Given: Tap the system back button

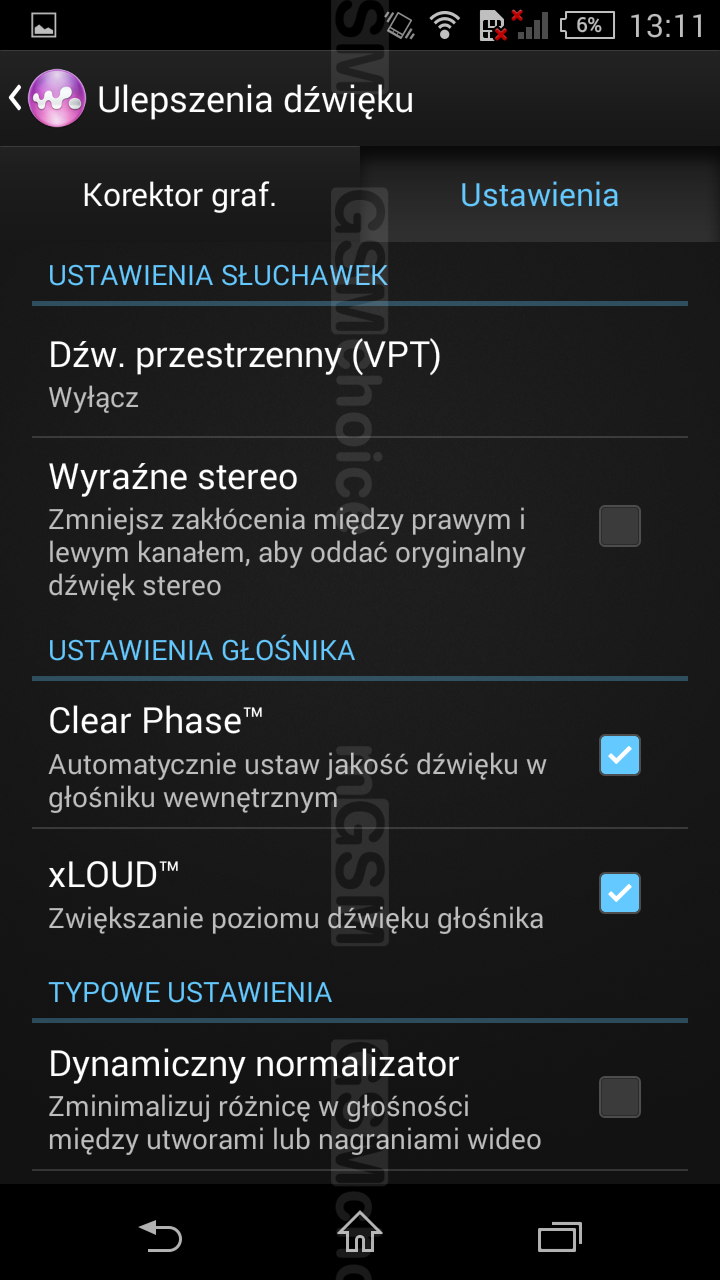Looking at the screenshot, I should (x=160, y=1236).
